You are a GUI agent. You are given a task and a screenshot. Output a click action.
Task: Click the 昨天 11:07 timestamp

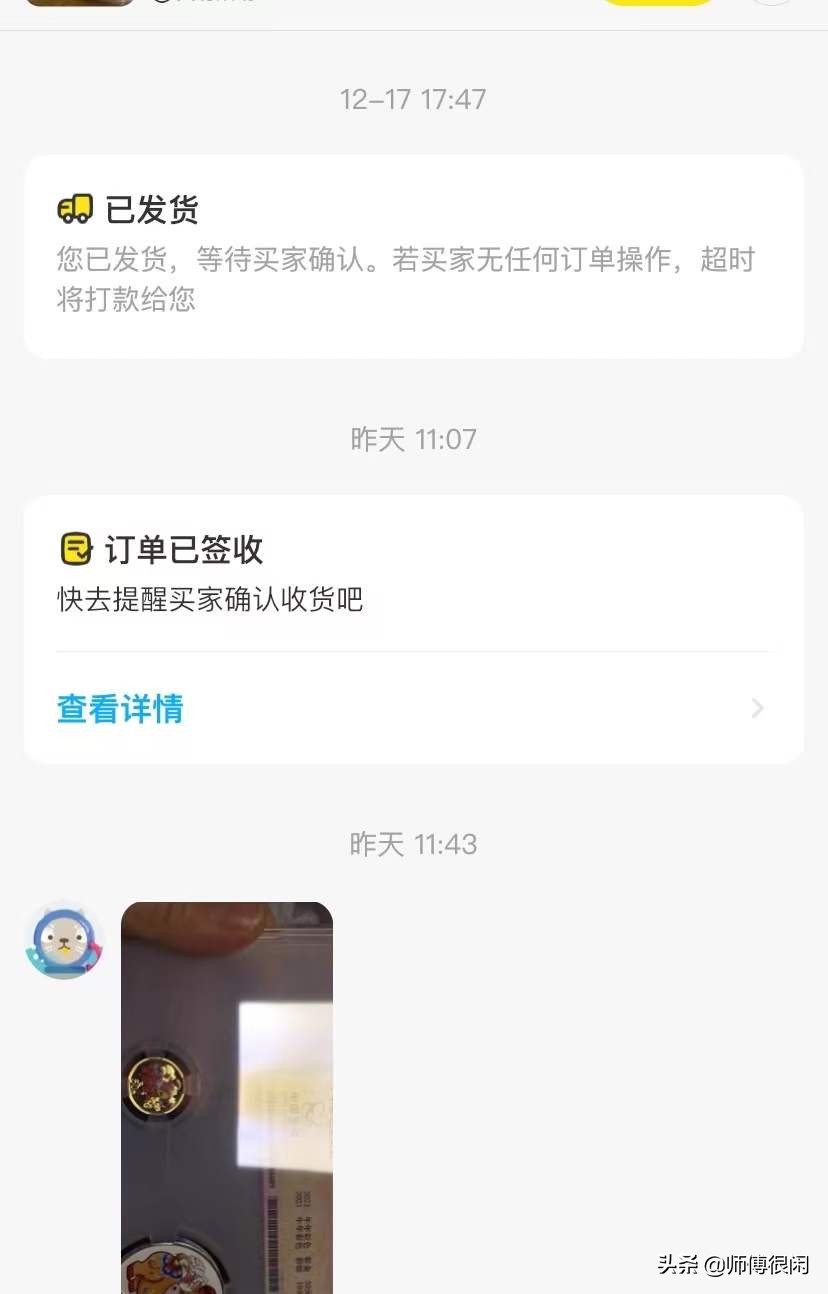click(x=414, y=438)
